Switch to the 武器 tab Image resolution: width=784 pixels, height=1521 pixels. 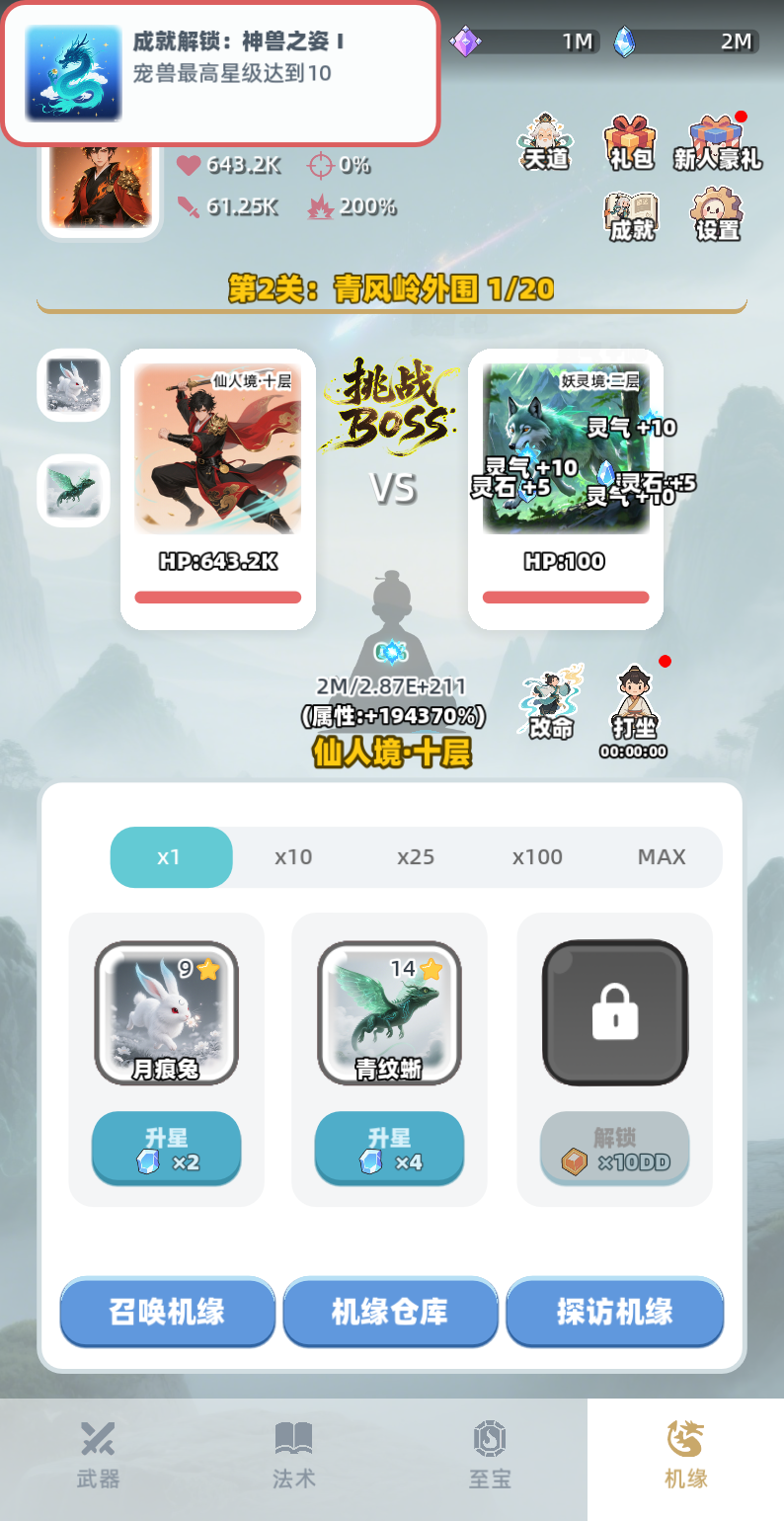[x=98, y=1457]
